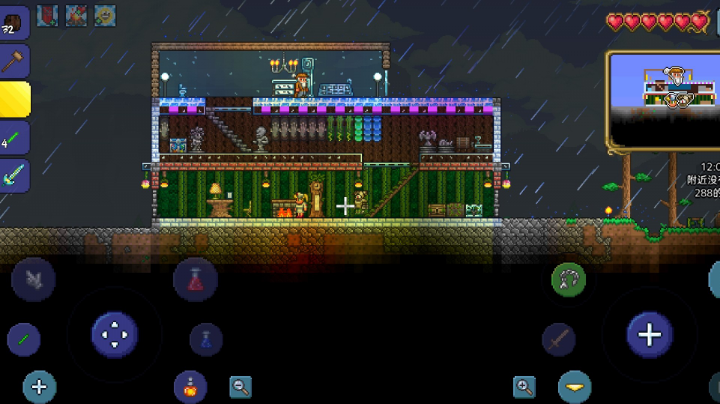Tap the grey wings mount button
The width and height of the screenshot is (720, 404).
[33, 279]
